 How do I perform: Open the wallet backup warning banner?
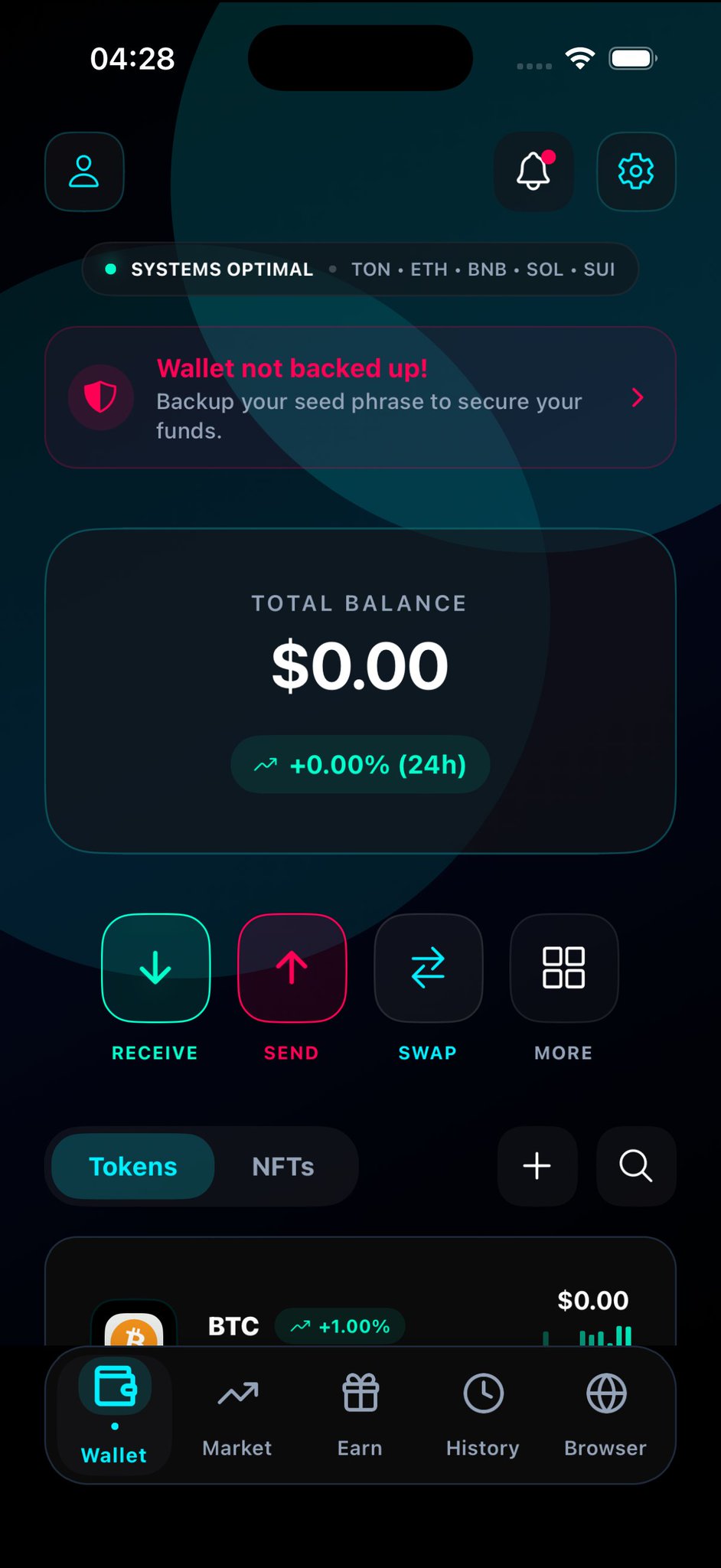point(360,397)
